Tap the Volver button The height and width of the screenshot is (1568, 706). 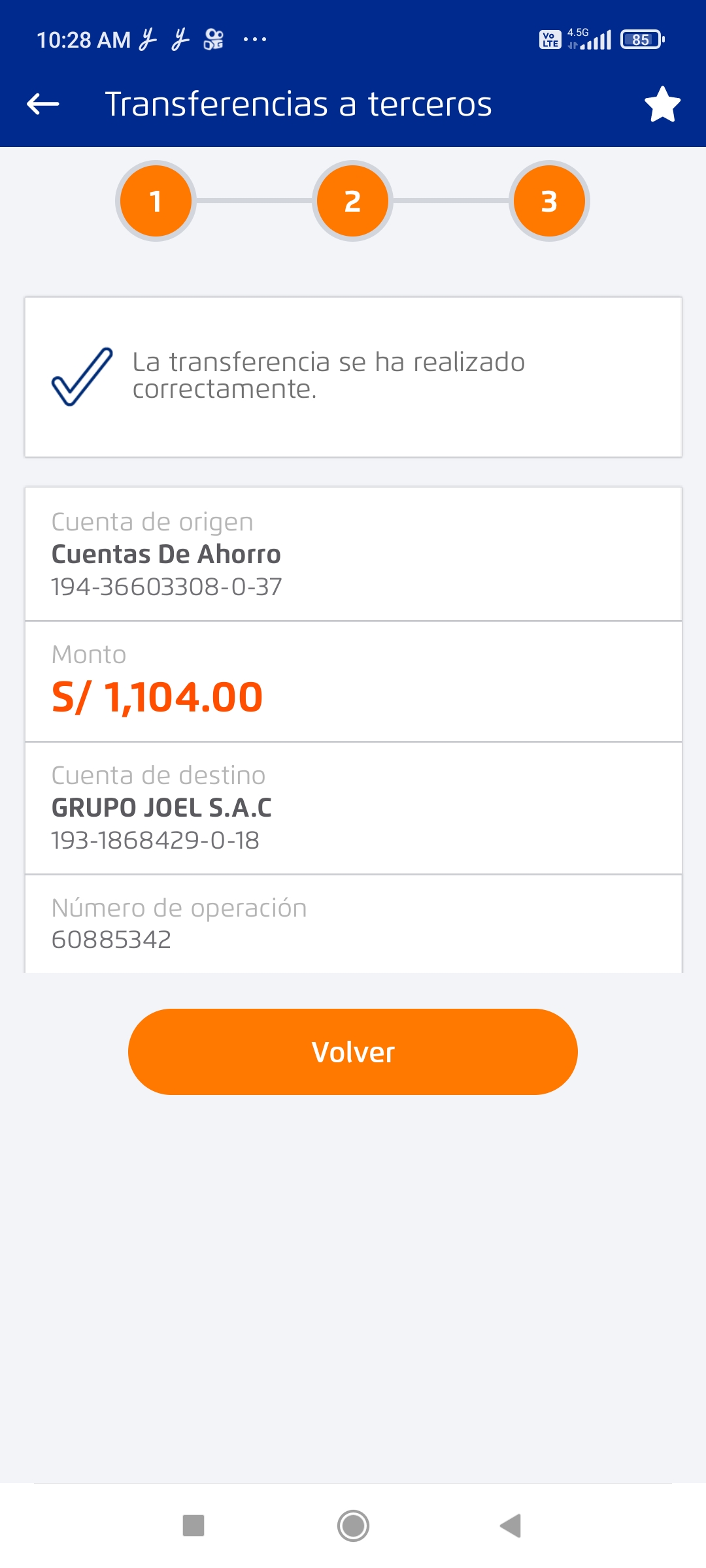coord(353,1052)
